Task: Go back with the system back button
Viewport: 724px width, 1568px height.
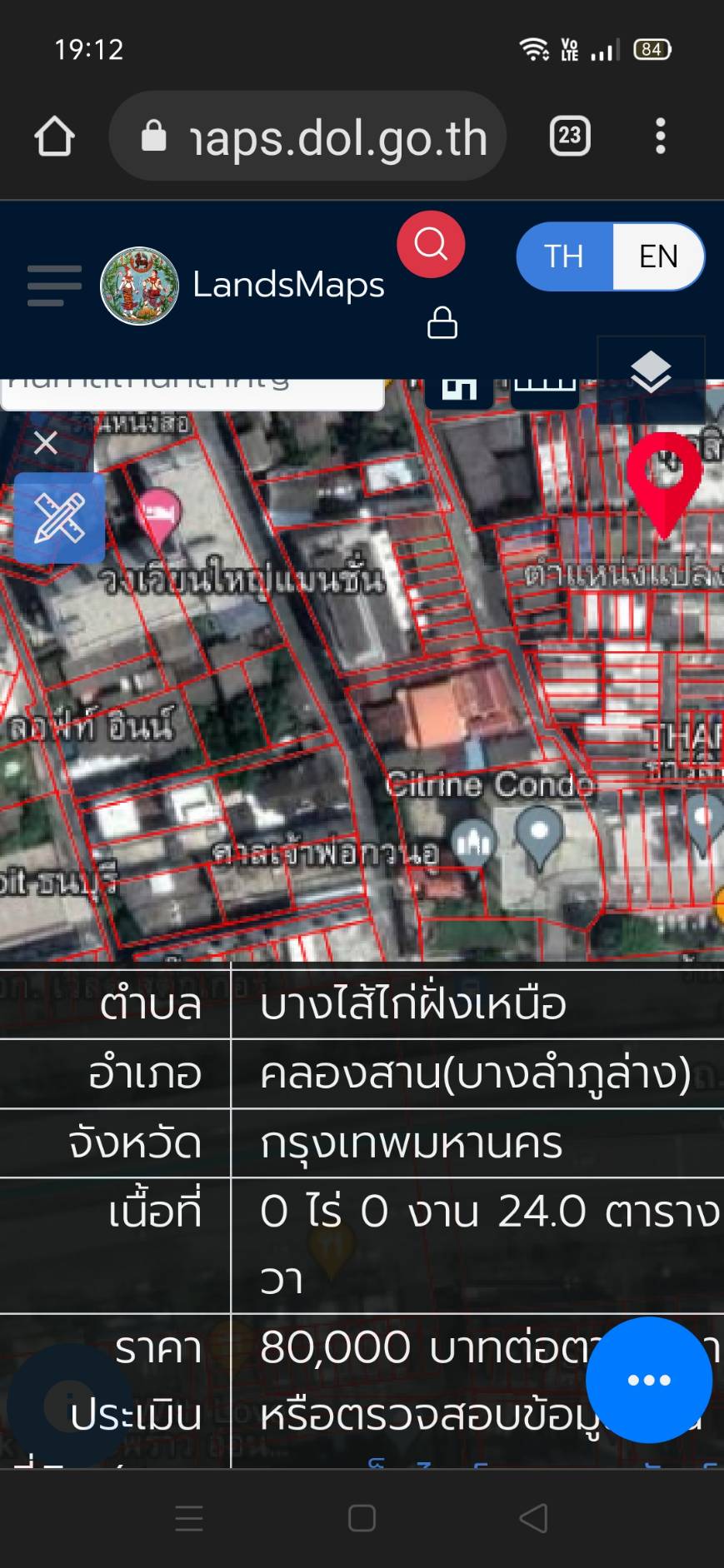Action: coord(533,1518)
